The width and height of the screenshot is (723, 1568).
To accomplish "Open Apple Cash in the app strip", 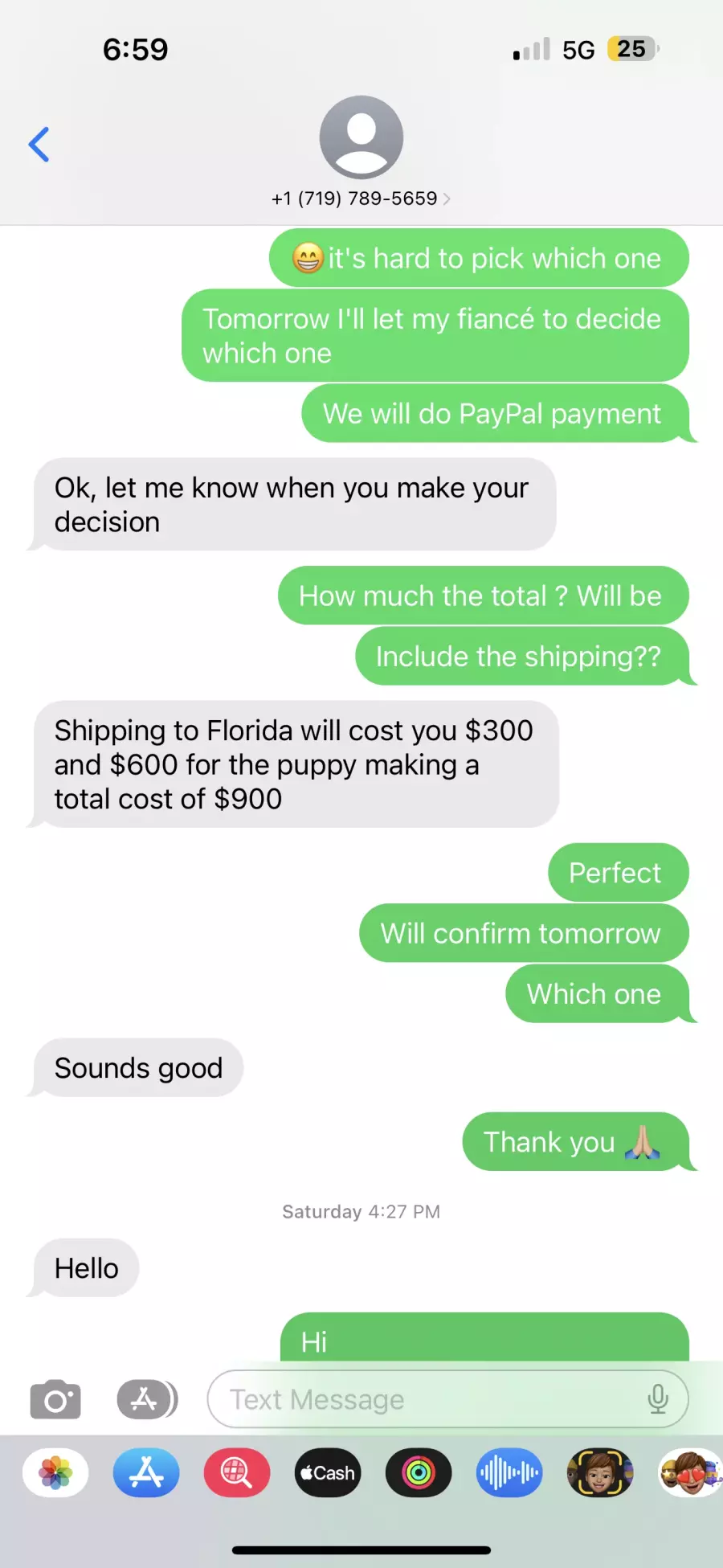I will tap(328, 1473).
